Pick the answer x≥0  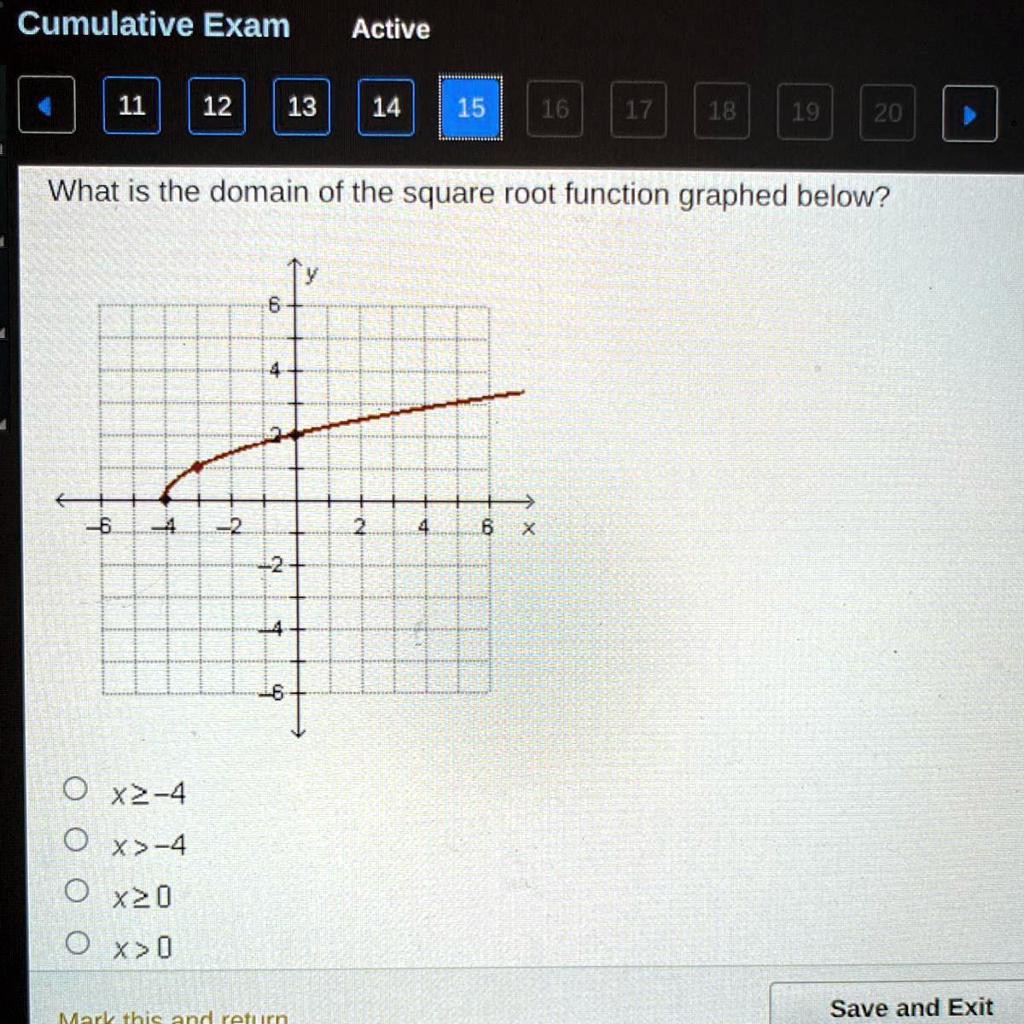pos(73,891)
